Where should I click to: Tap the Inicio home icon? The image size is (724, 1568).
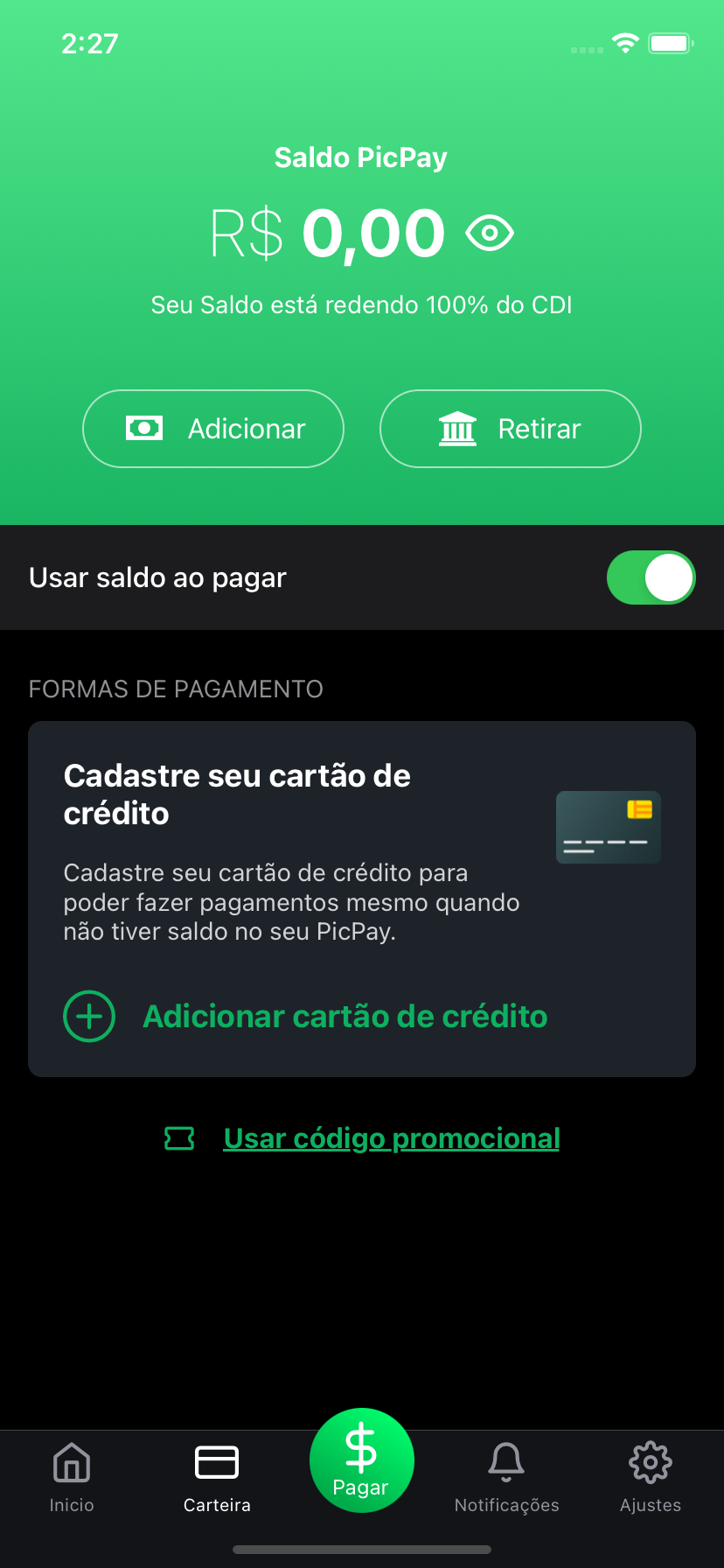[71, 1462]
